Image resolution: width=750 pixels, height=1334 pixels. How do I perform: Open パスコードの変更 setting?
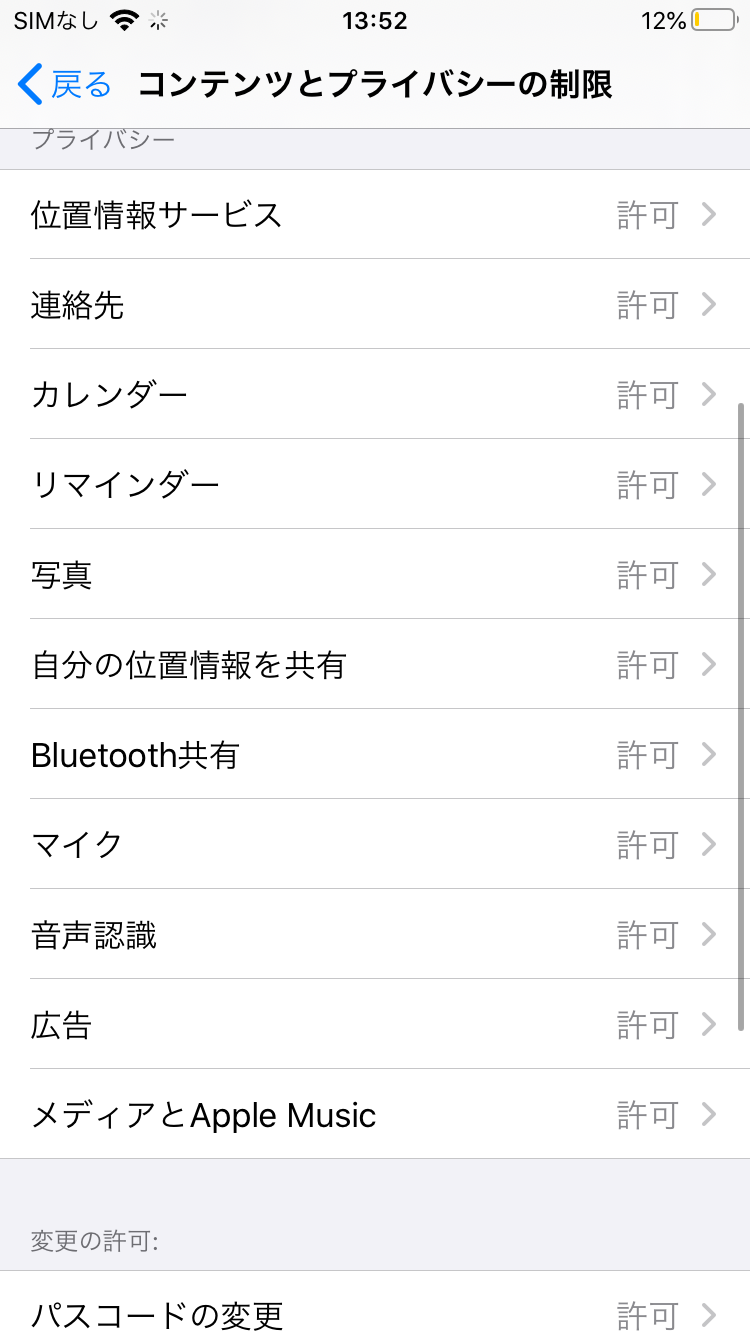tap(375, 1312)
